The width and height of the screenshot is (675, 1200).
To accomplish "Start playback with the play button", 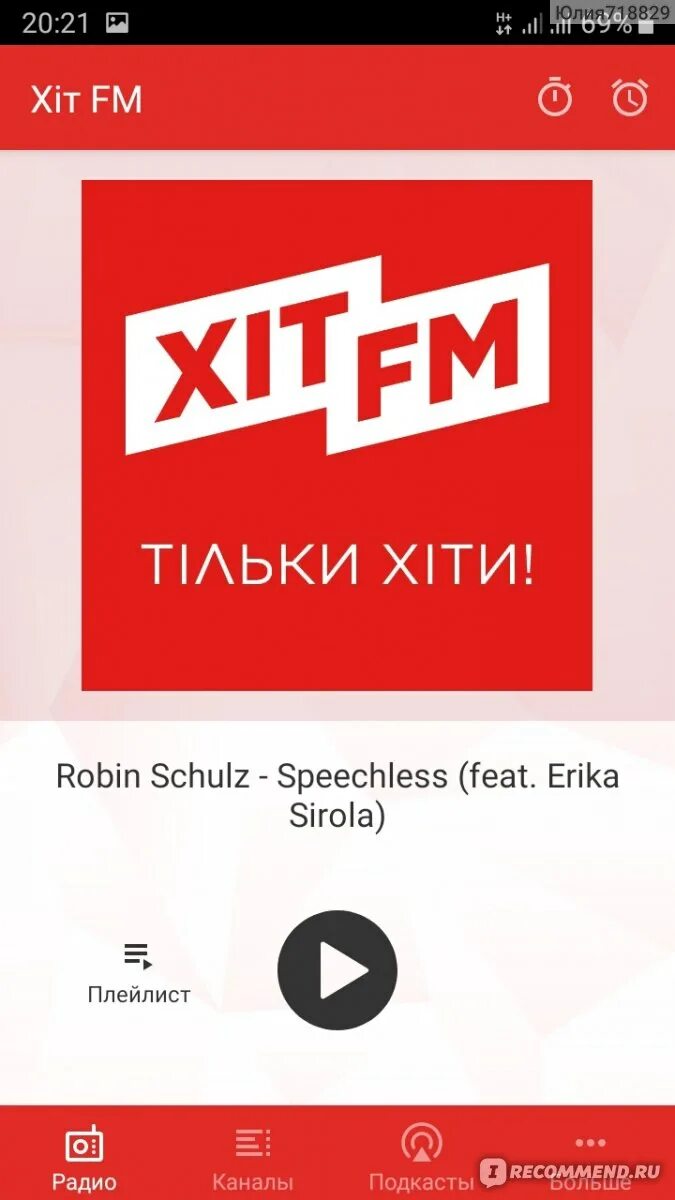I will pyautogui.click(x=337, y=970).
